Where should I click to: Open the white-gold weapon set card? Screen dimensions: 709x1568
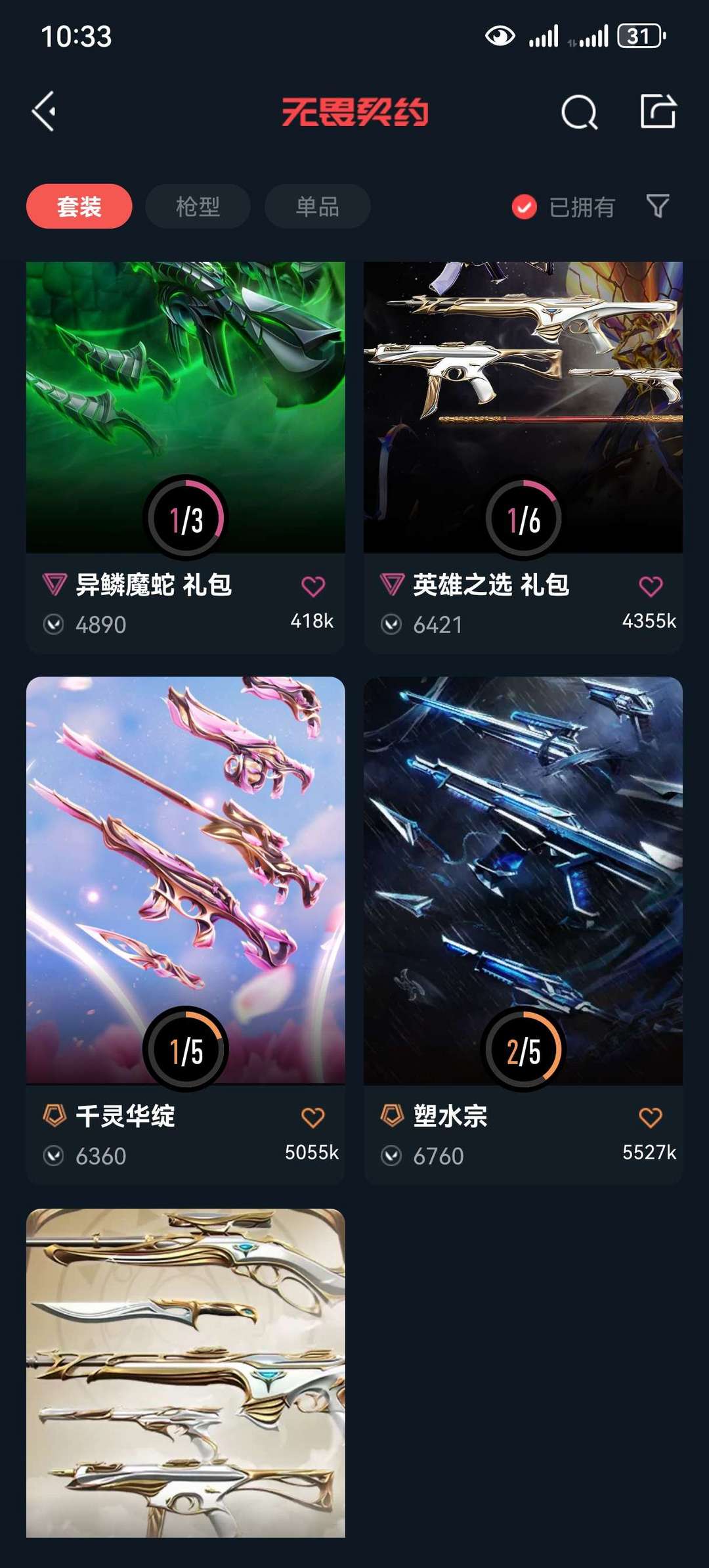pos(185,1373)
